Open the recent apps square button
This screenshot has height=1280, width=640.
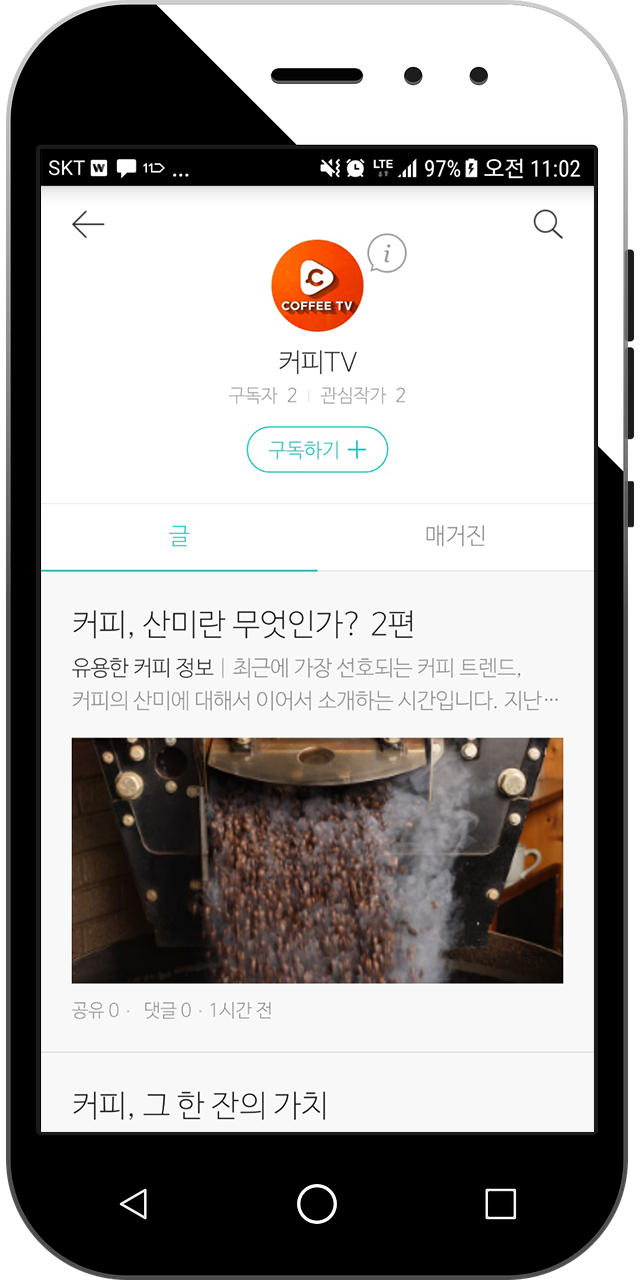[x=500, y=1203]
